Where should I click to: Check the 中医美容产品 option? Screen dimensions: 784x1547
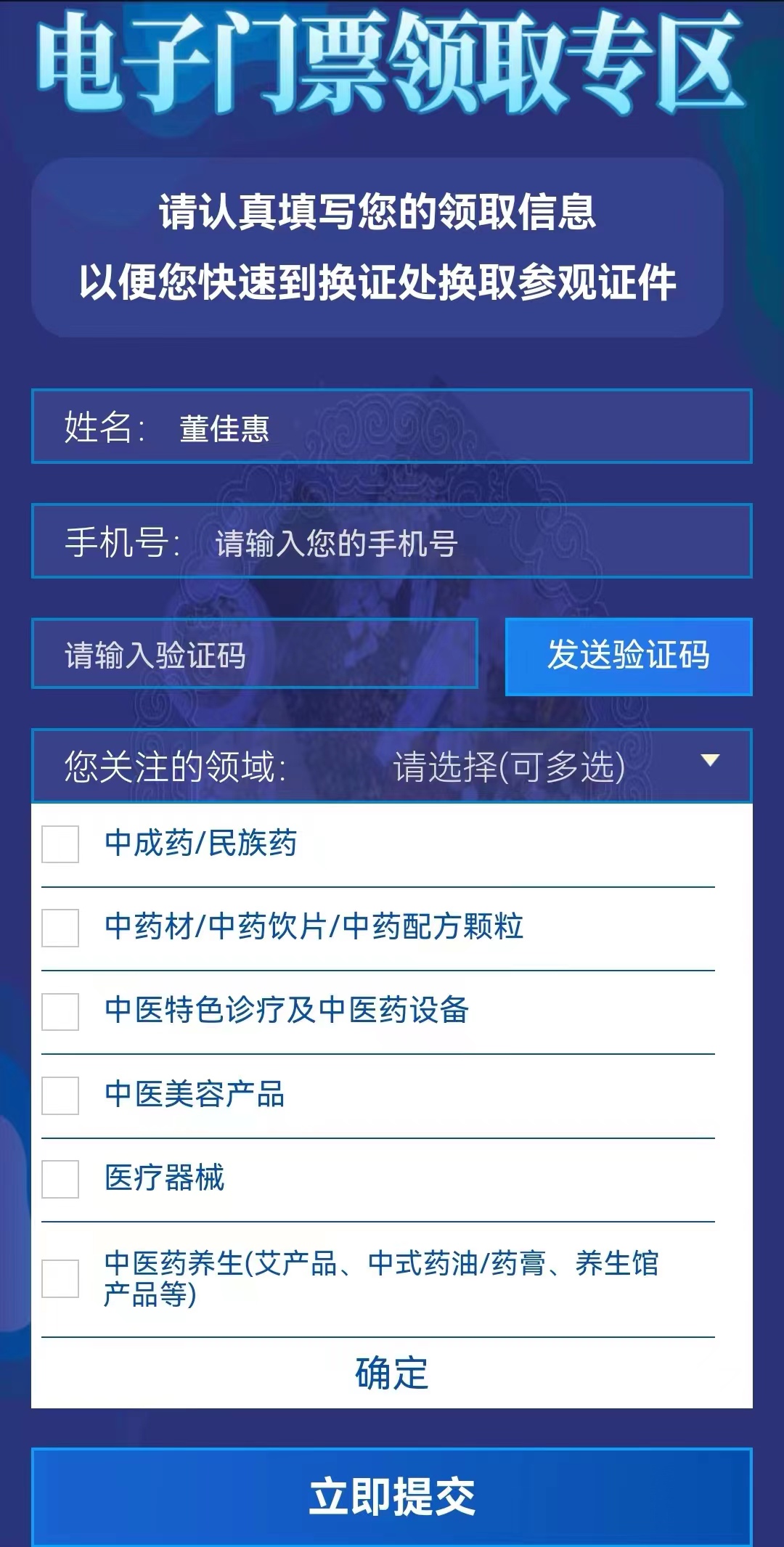(x=60, y=1095)
